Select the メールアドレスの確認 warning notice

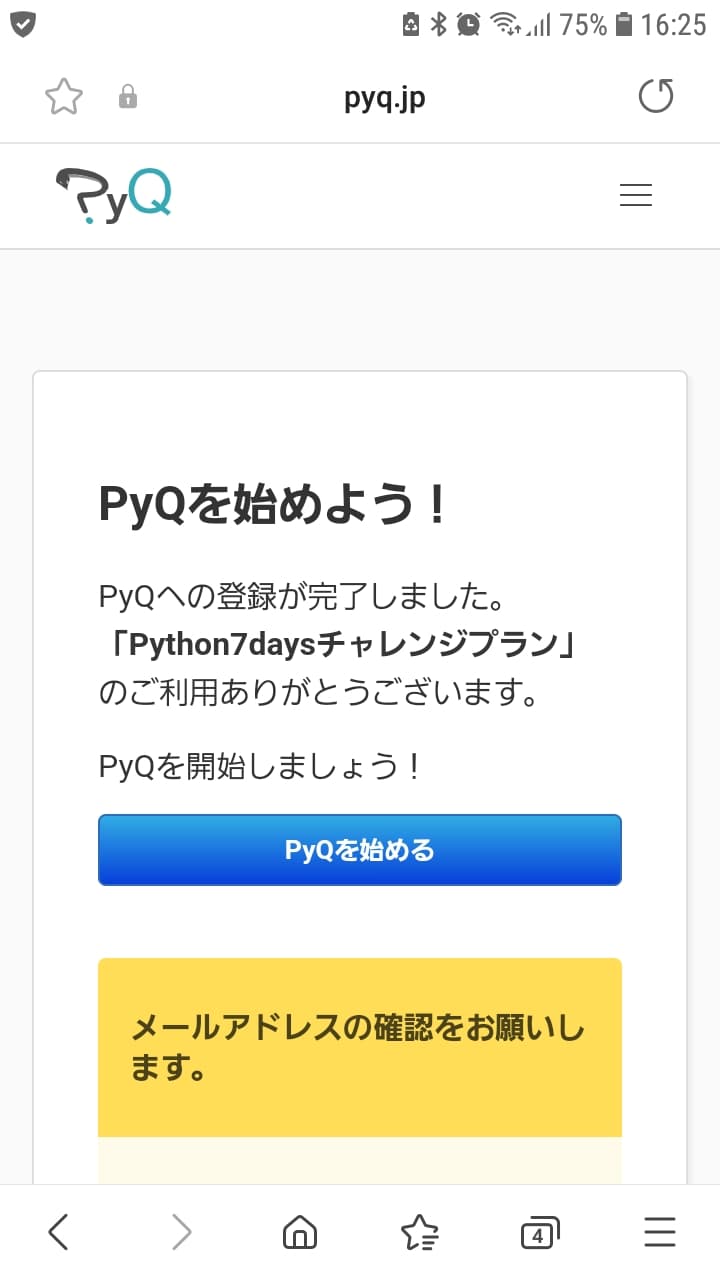pos(359,1046)
